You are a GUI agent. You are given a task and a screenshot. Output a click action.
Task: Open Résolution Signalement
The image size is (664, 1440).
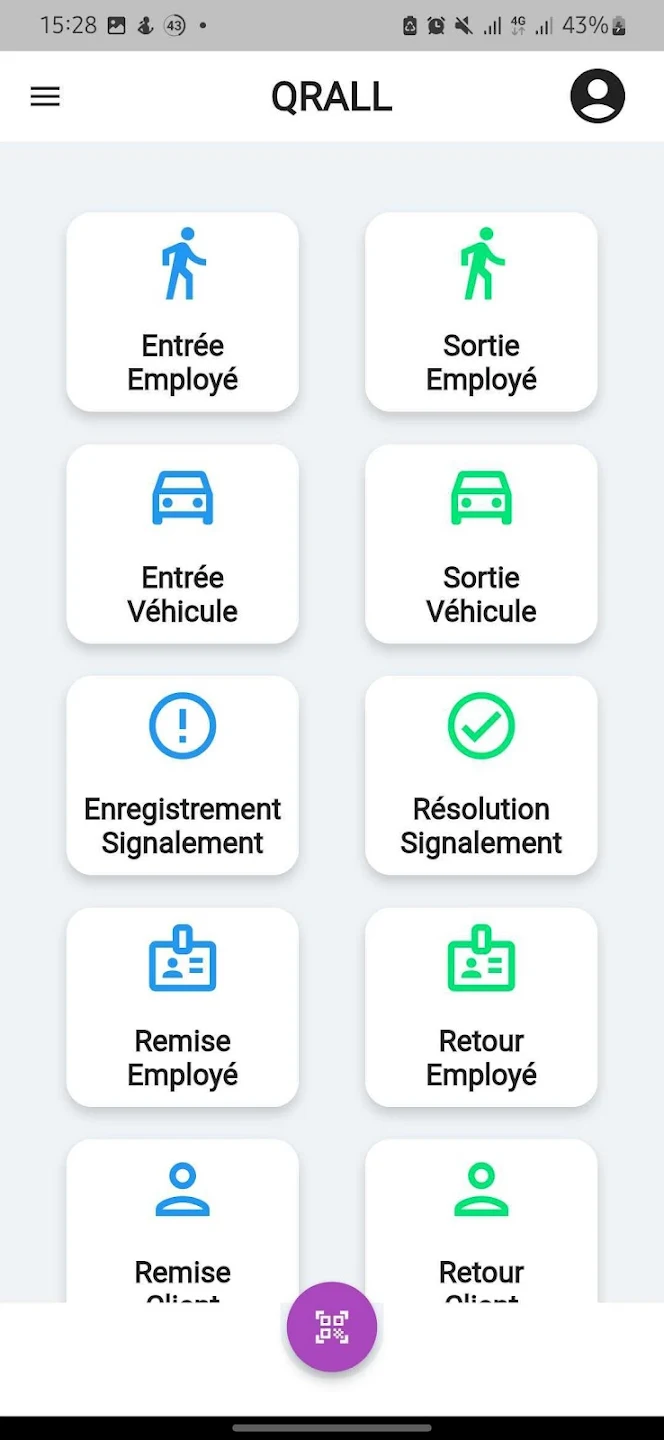(481, 776)
